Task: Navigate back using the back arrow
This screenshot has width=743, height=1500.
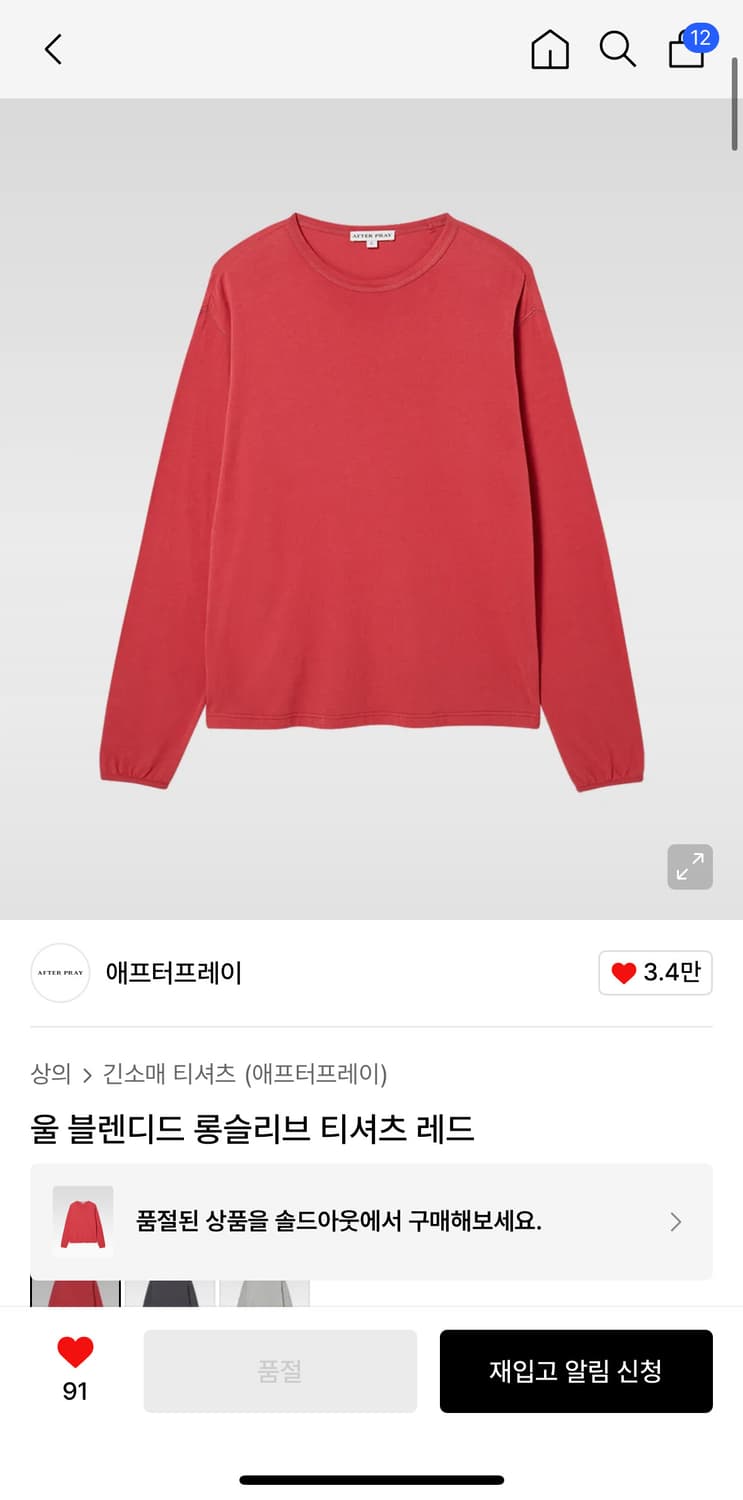Action: coord(53,48)
